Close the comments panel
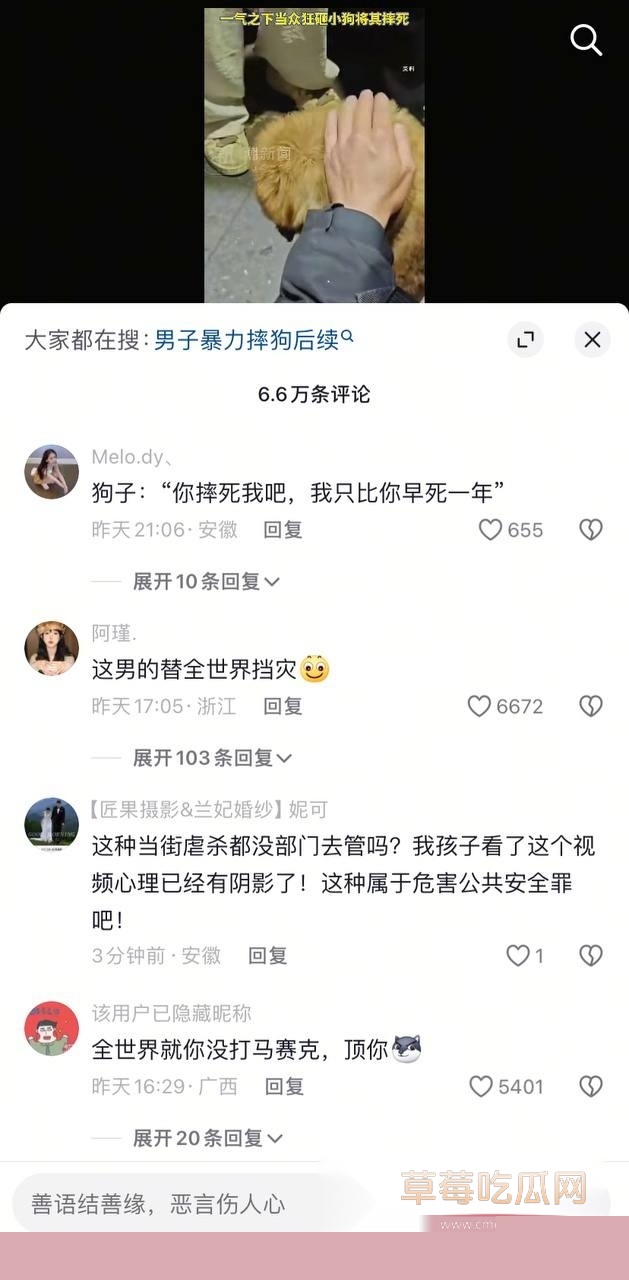Image resolution: width=629 pixels, height=1280 pixels. [592, 340]
